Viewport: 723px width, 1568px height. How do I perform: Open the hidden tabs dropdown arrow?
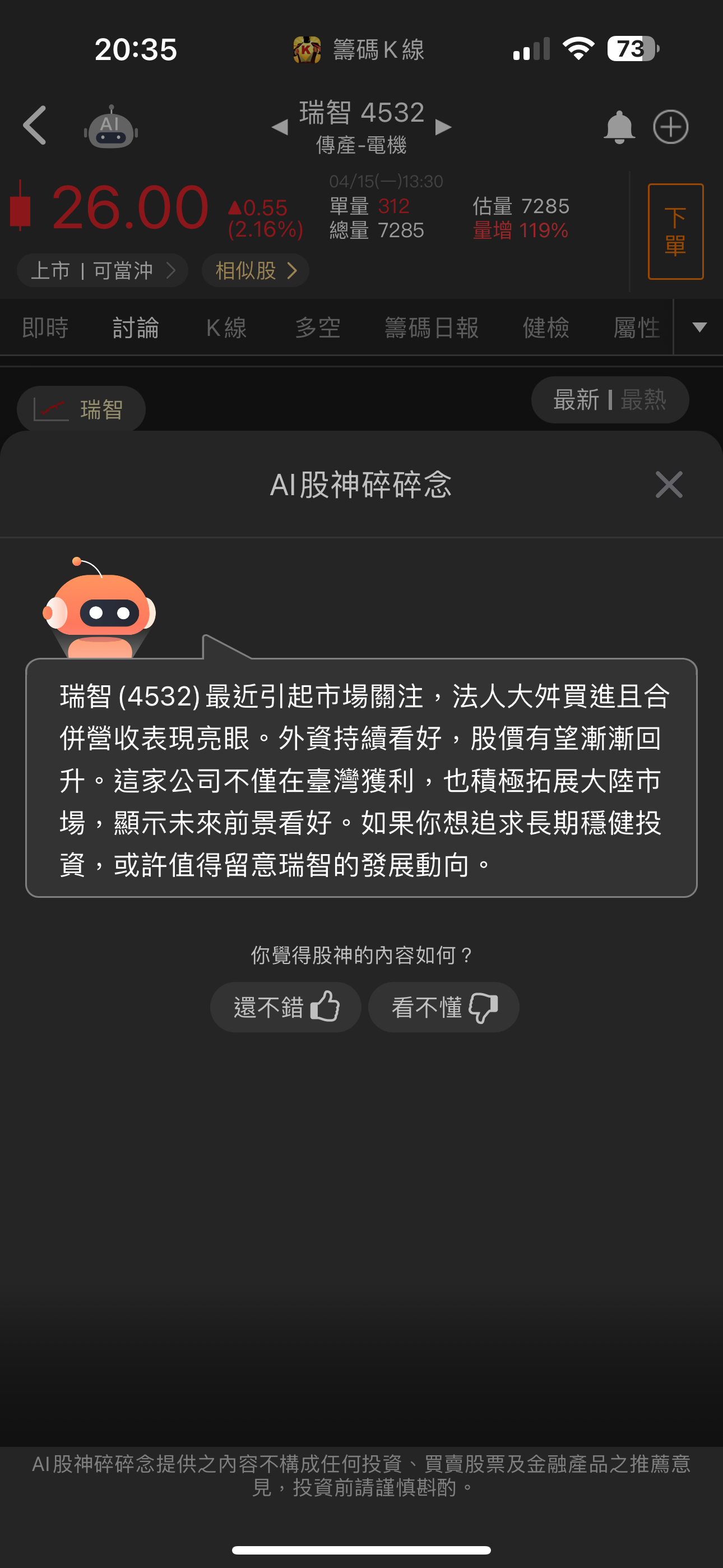point(699,328)
